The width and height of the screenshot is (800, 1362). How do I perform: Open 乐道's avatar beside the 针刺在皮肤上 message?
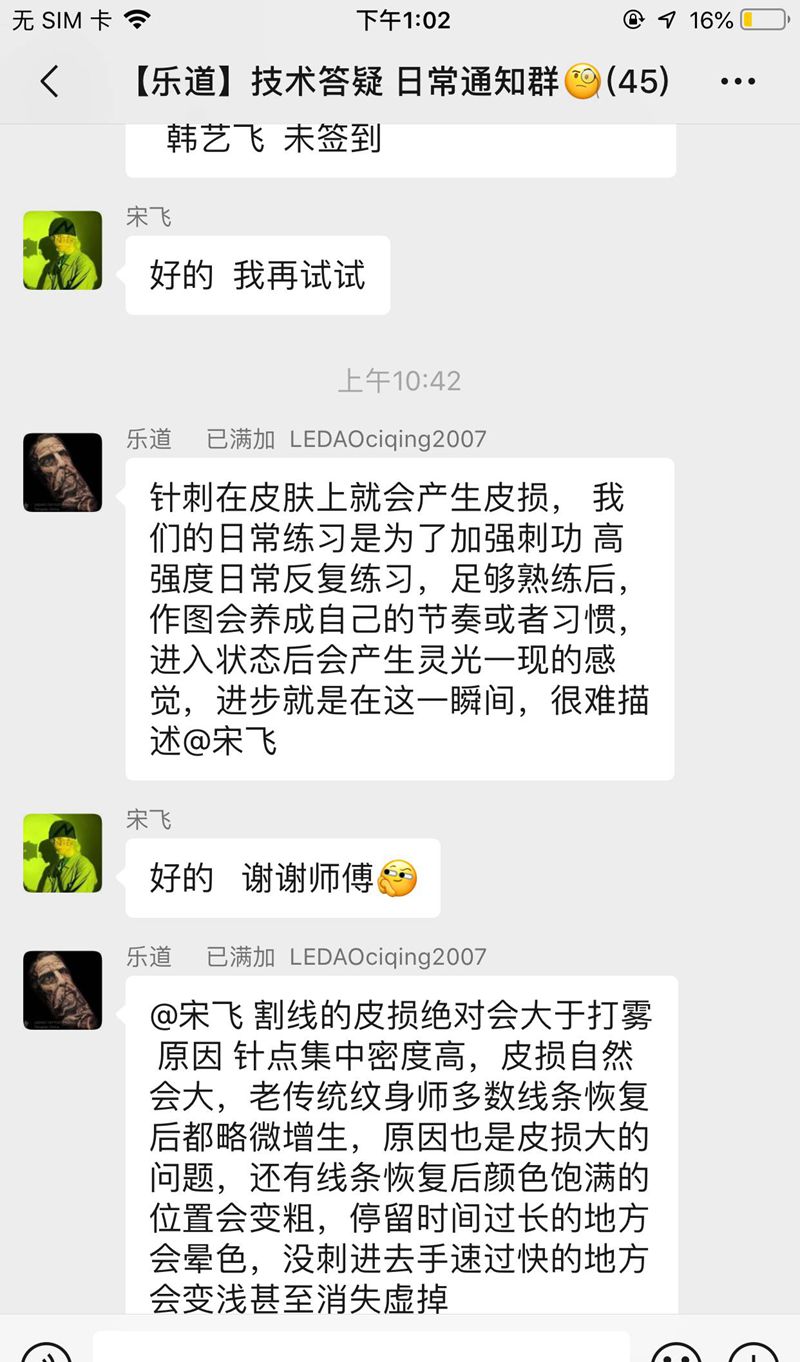(63, 472)
